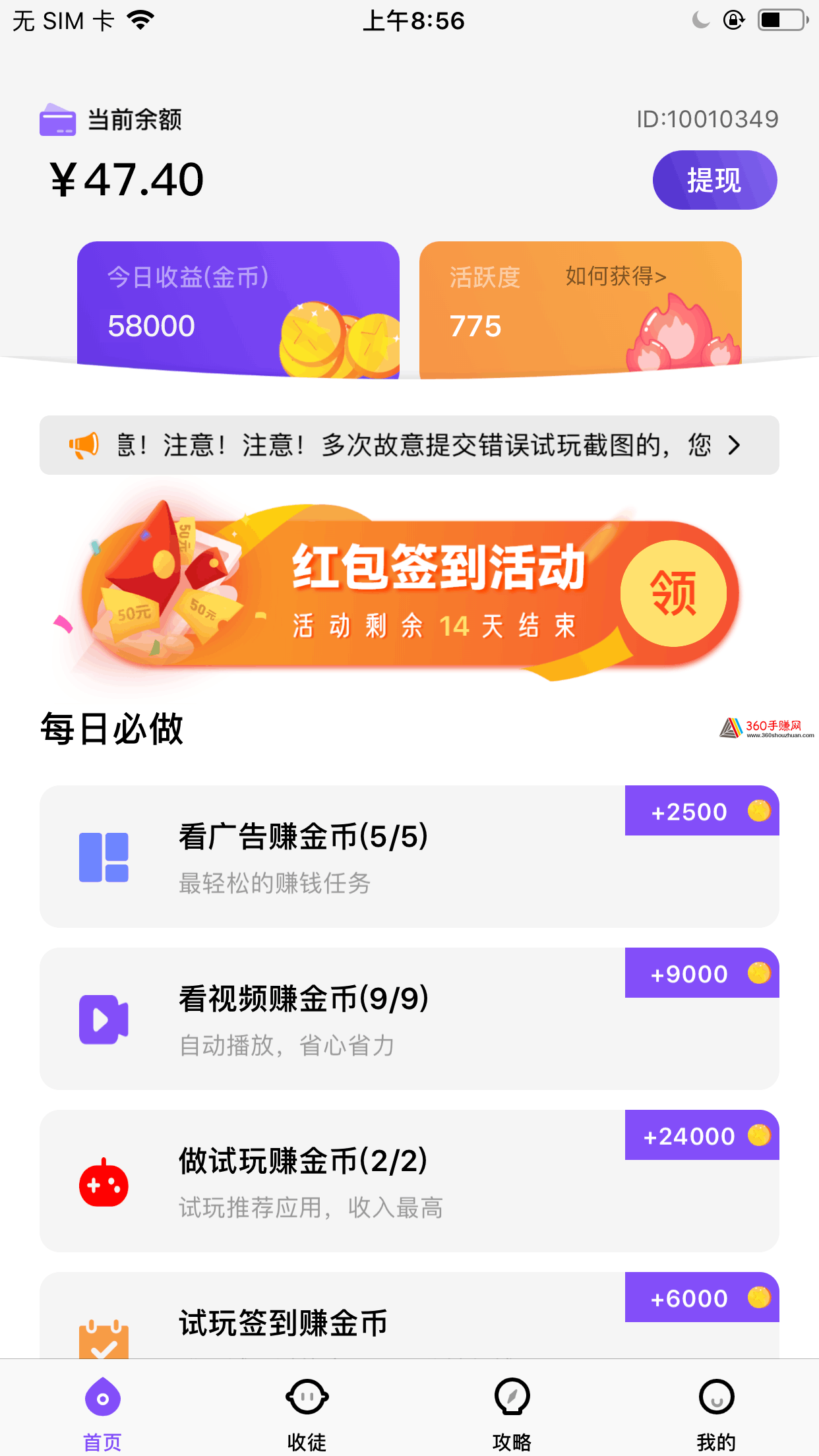Viewport: 819px width, 1456px height.
Task: Open the scrolling 注意 announcement notice
Action: click(x=409, y=445)
